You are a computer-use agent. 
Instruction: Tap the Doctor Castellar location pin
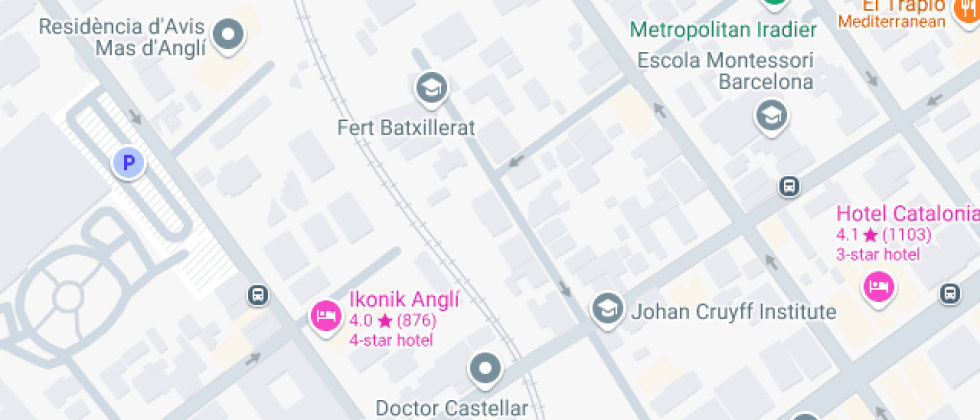point(485,368)
